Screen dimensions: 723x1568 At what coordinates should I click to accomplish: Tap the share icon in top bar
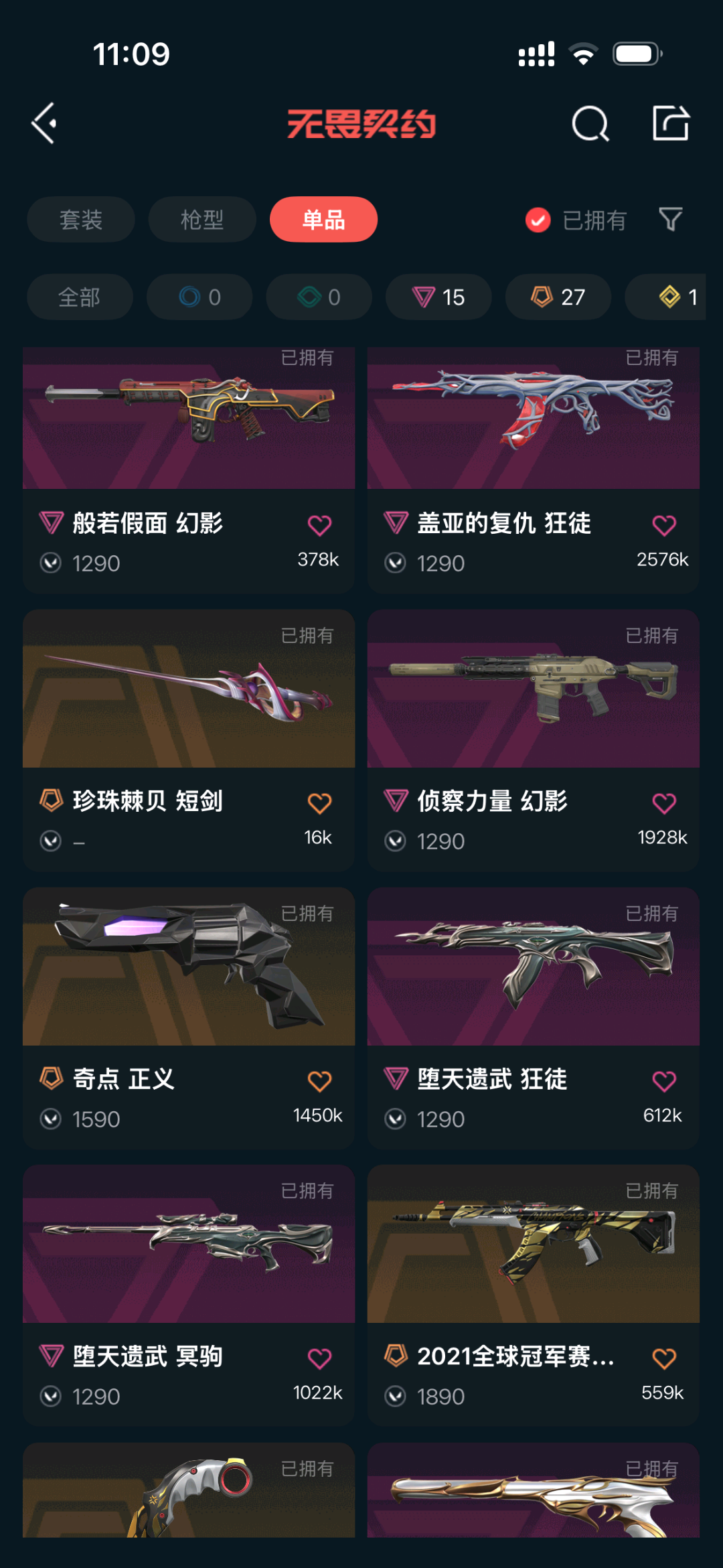(x=671, y=123)
